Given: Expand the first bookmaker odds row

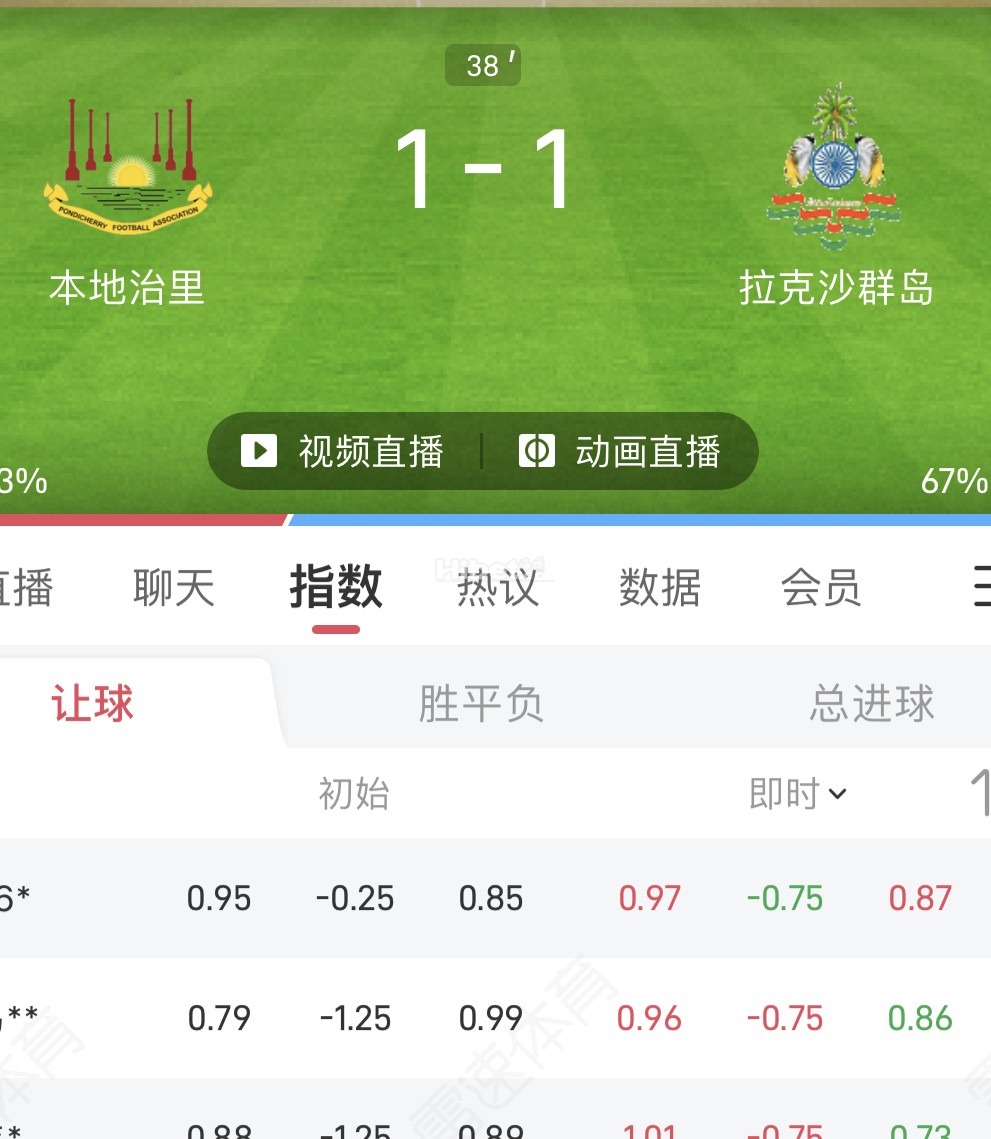Looking at the screenshot, I should [x=495, y=898].
